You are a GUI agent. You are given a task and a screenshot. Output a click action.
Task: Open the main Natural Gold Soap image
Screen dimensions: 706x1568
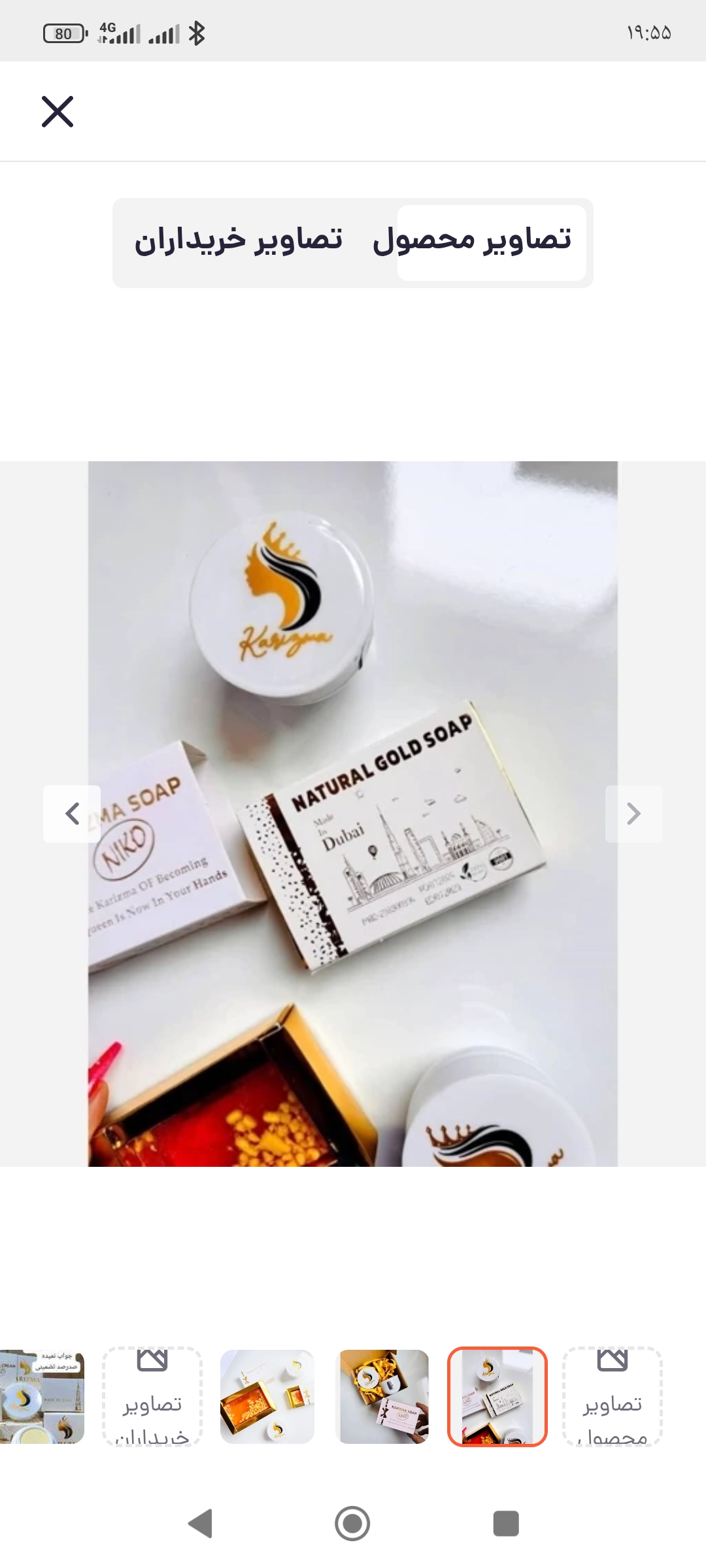click(x=353, y=813)
